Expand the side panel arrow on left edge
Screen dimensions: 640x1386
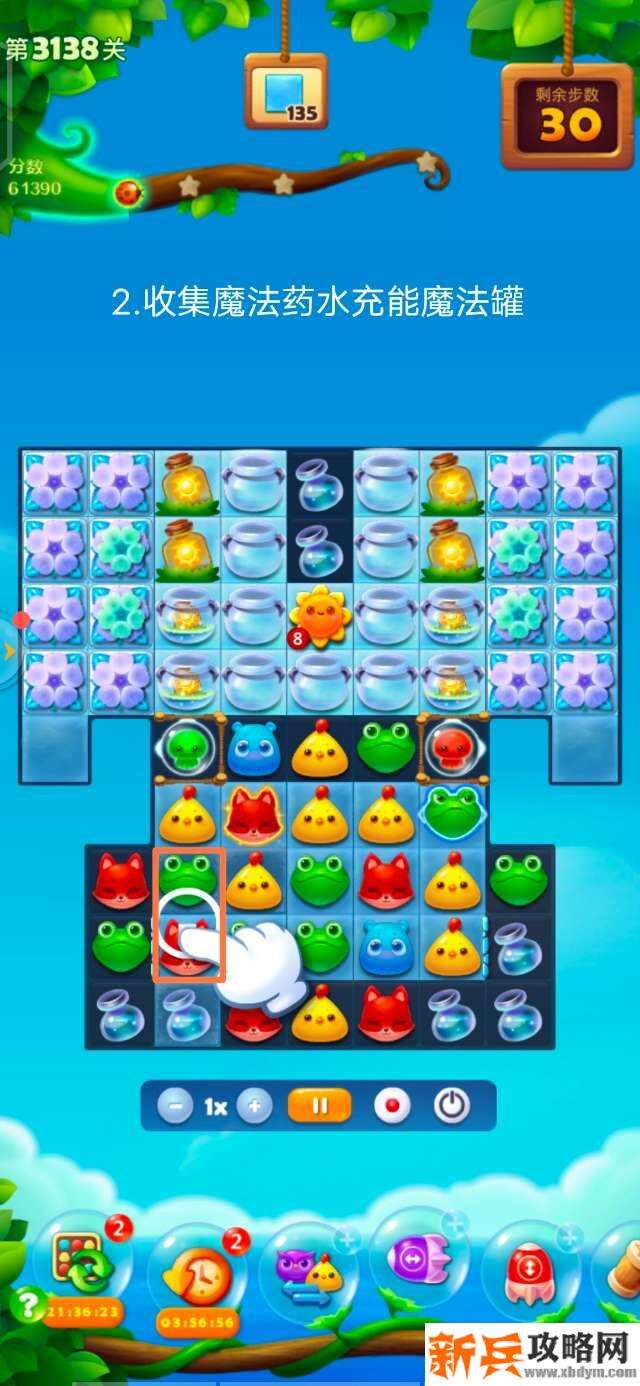click(9, 652)
